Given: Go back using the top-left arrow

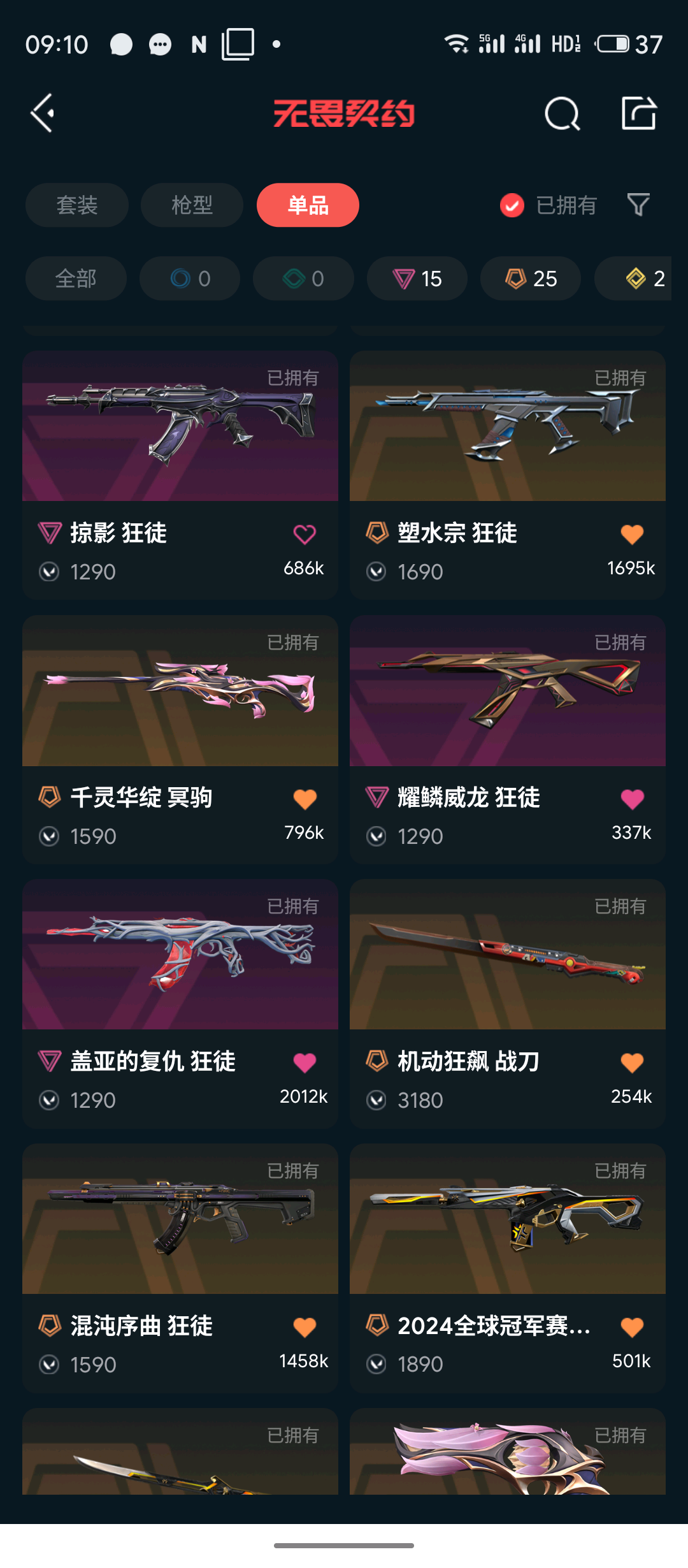Looking at the screenshot, I should click(43, 114).
